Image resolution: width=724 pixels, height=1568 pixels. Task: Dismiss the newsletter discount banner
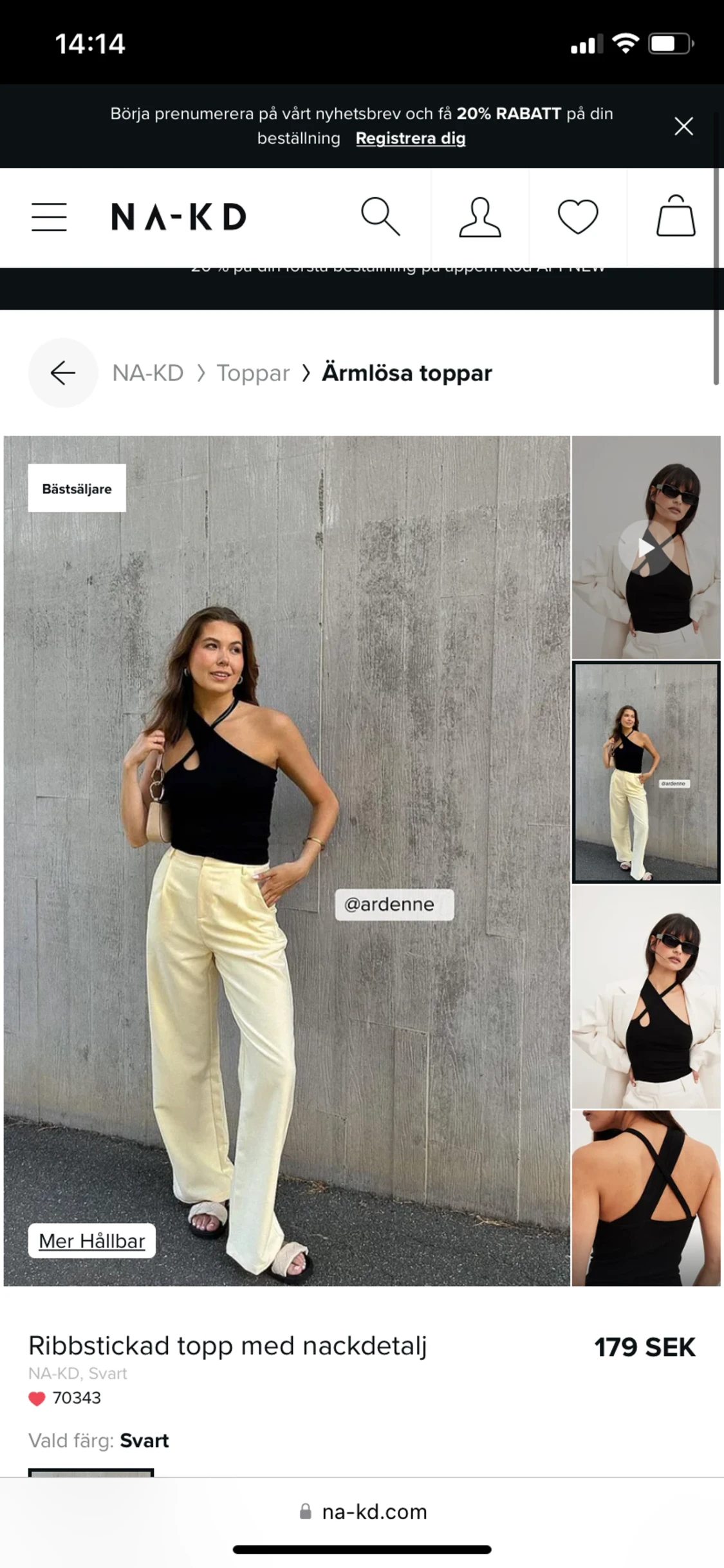click(x=683, y=126)
